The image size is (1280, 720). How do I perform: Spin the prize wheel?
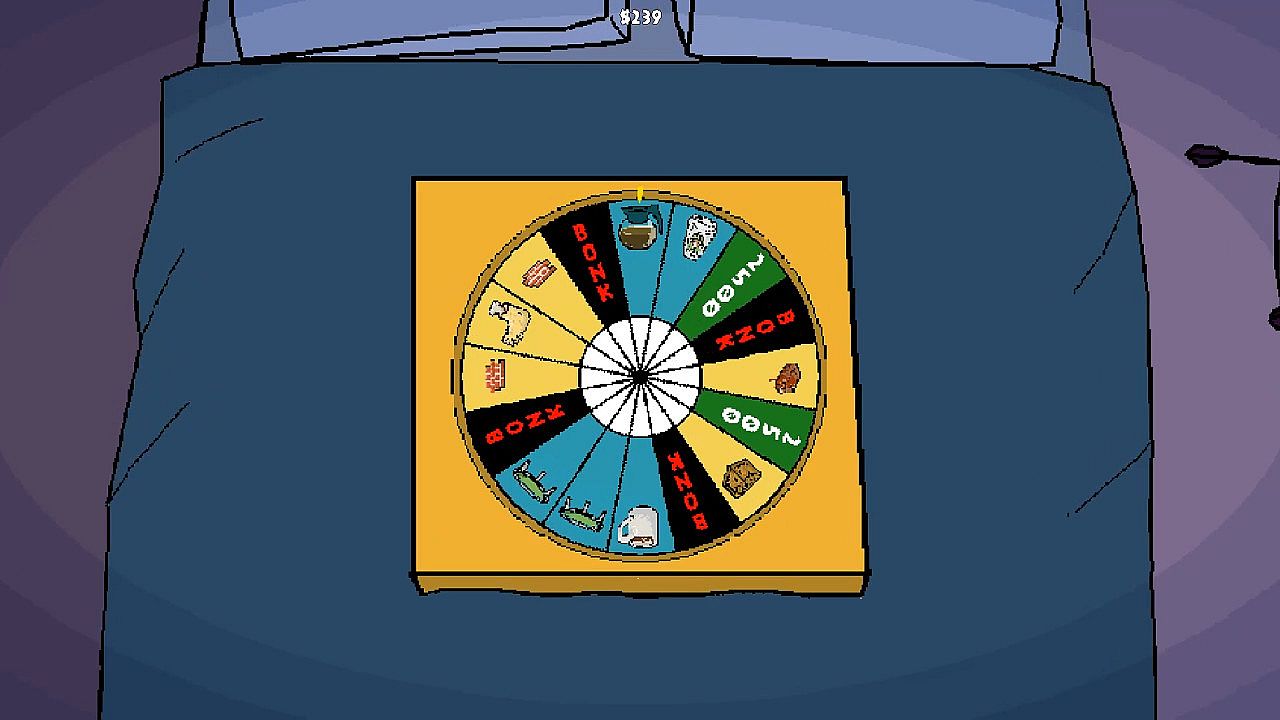pos(640,376)
